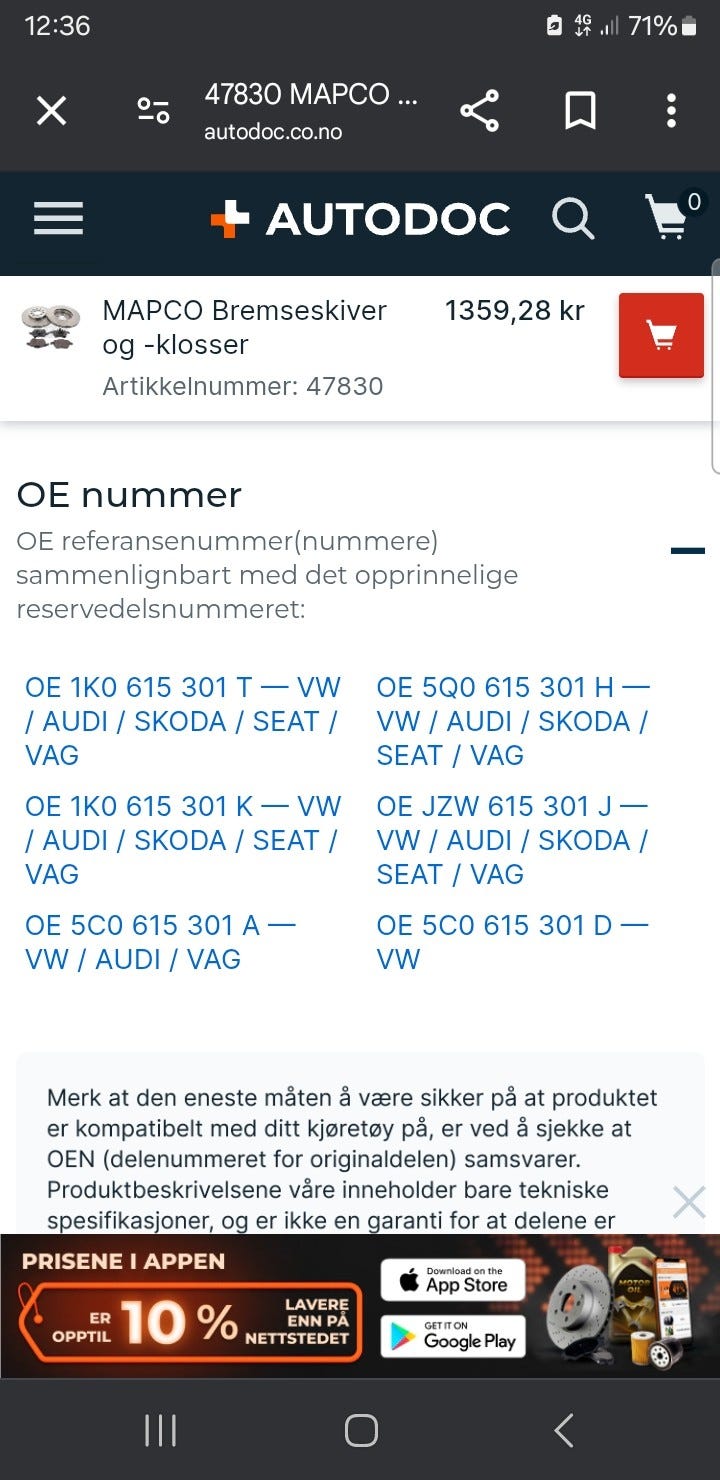Bookmark this page
720x1480 pixels.
coord(580,110)
